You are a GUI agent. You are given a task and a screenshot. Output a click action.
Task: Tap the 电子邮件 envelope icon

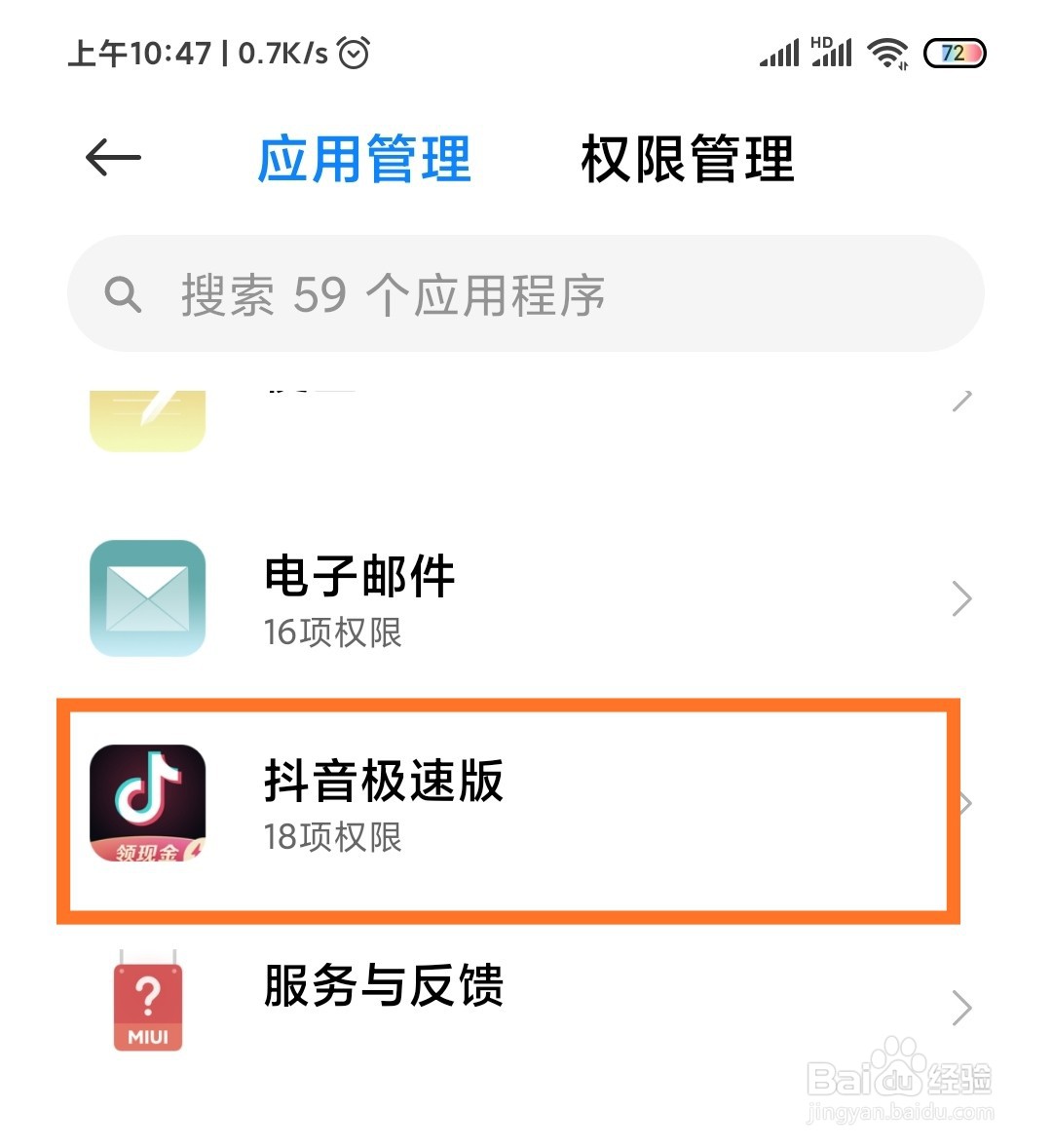[x=148, y=598]
